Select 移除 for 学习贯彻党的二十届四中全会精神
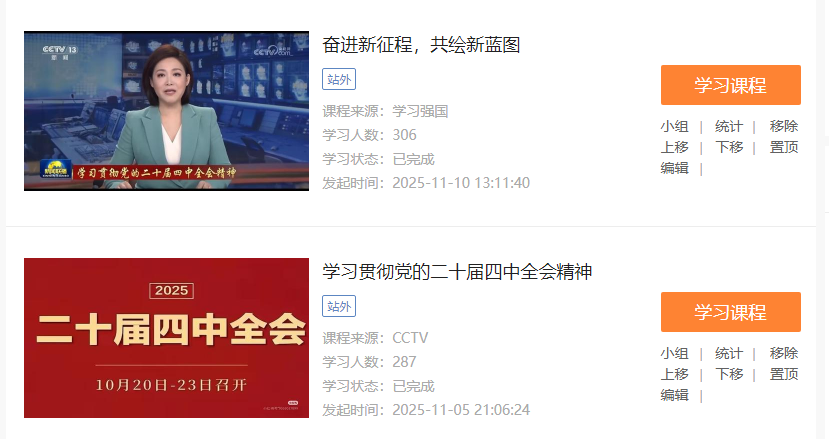The image size is (829, 439). point(784,353)
